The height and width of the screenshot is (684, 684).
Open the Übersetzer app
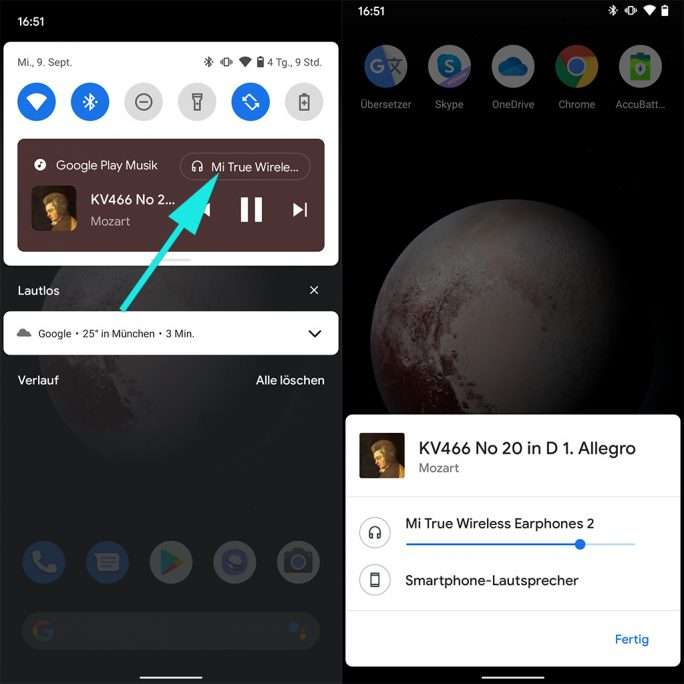(385, 68)
